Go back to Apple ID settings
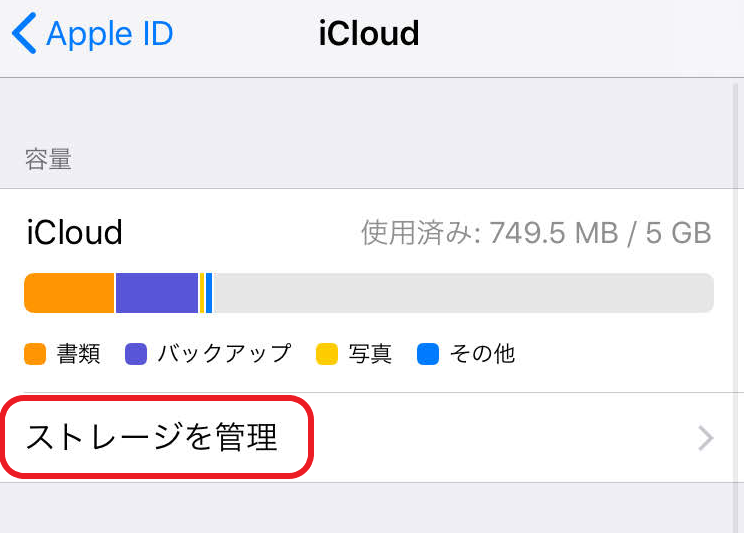744x533 pixels. point(92,34)
